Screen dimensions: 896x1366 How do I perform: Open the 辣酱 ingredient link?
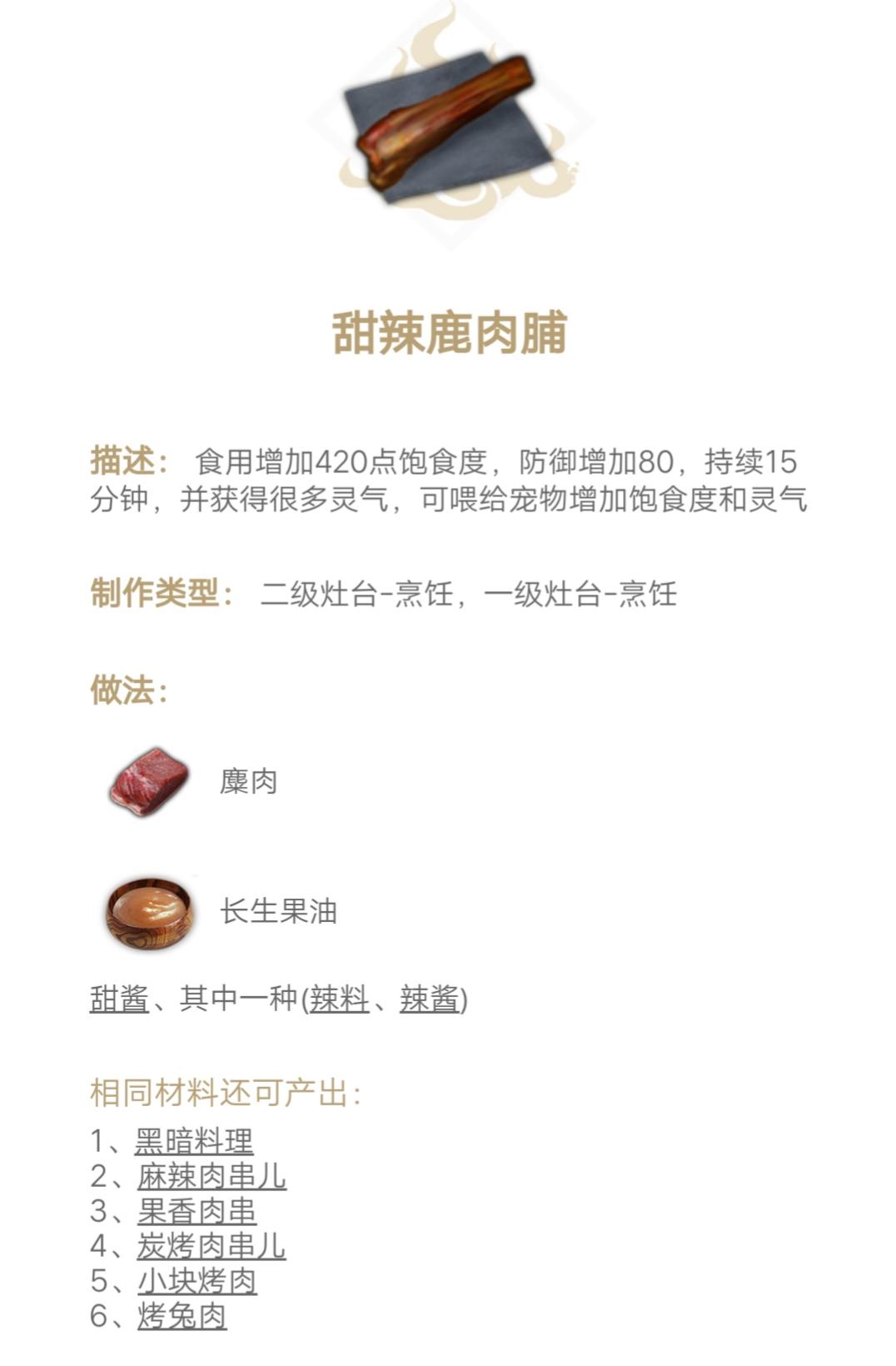tap(429, 998)
